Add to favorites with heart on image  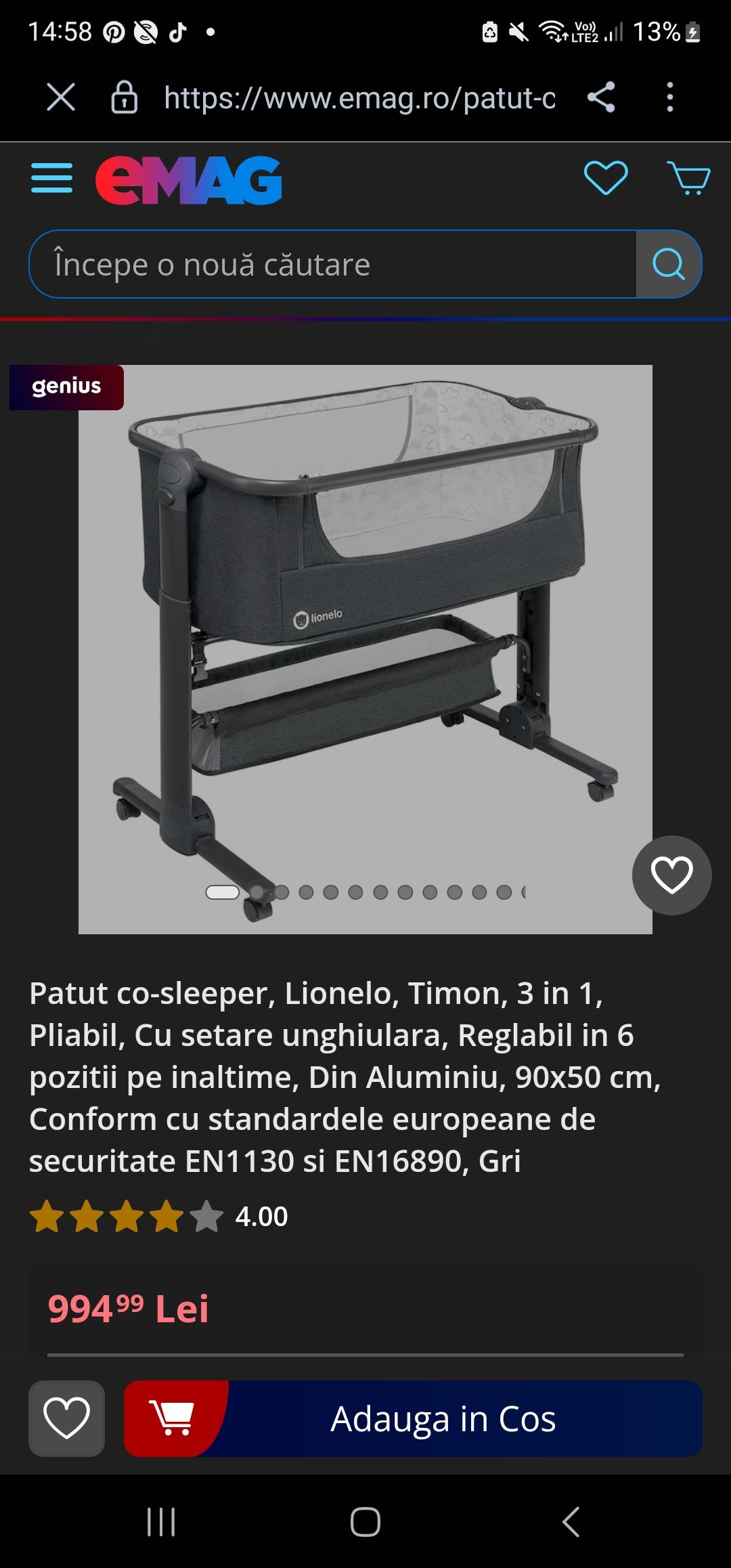coord(671,875)
